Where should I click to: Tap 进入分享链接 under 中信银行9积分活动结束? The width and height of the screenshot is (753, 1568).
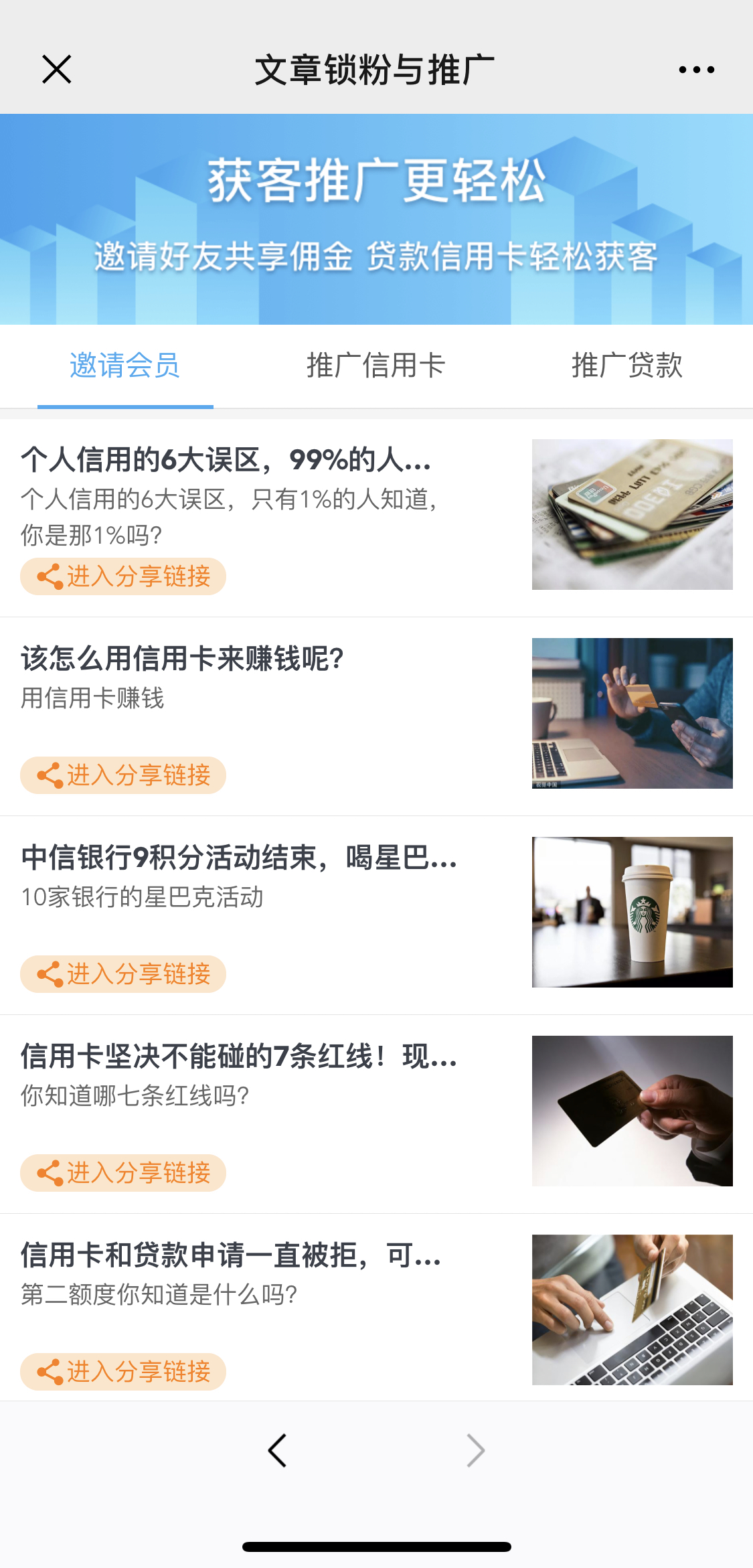coord(123,974)
